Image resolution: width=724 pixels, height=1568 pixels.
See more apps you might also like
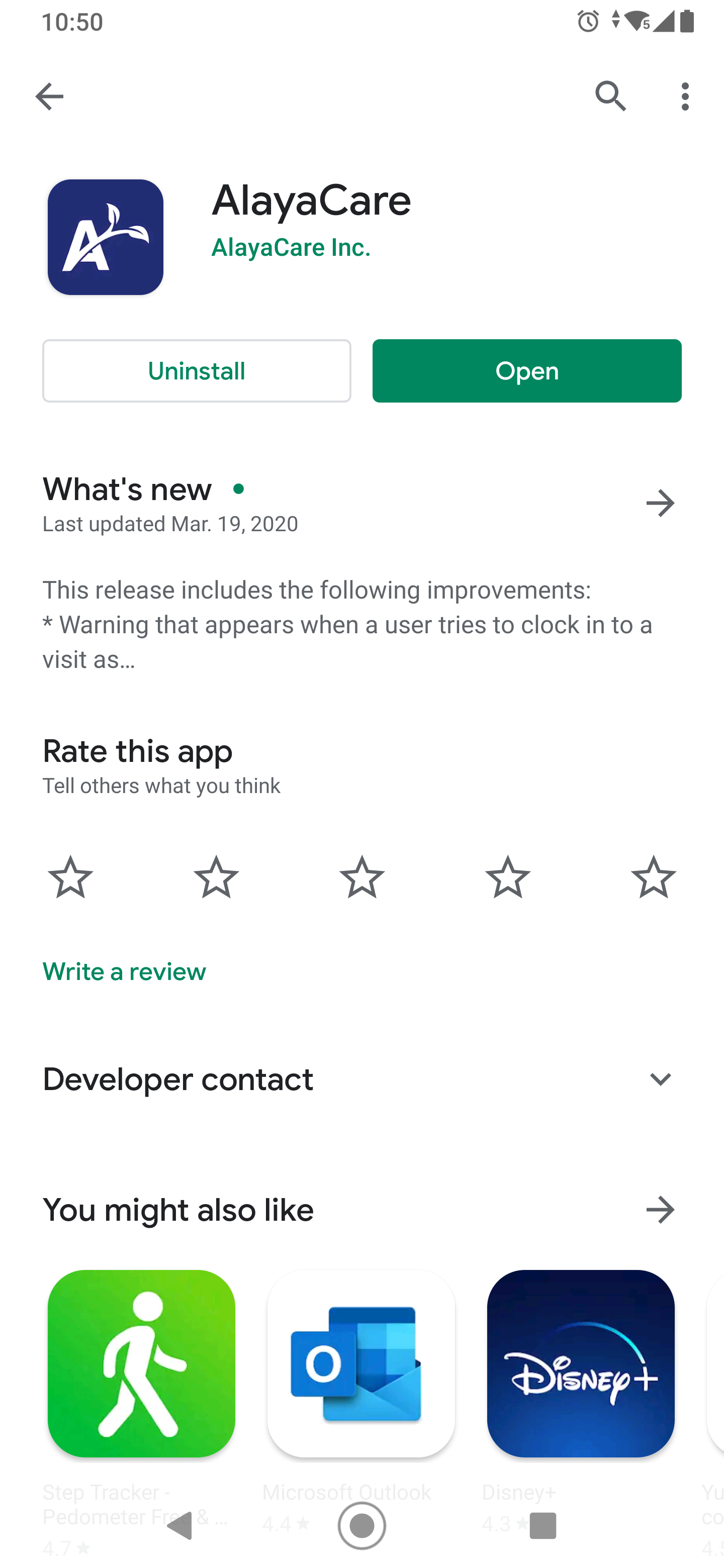[x=660, y=1210]
